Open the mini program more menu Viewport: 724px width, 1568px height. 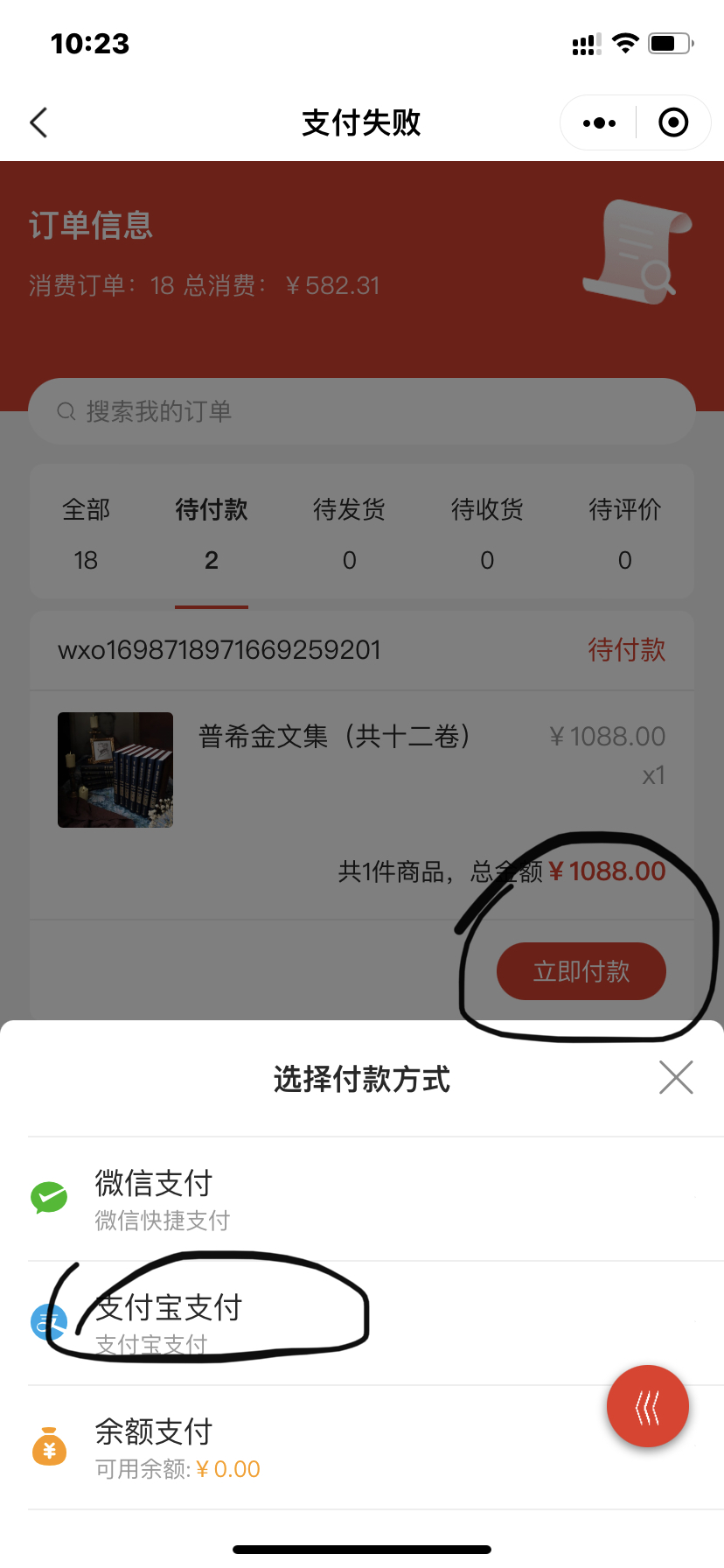coord(599,123)
